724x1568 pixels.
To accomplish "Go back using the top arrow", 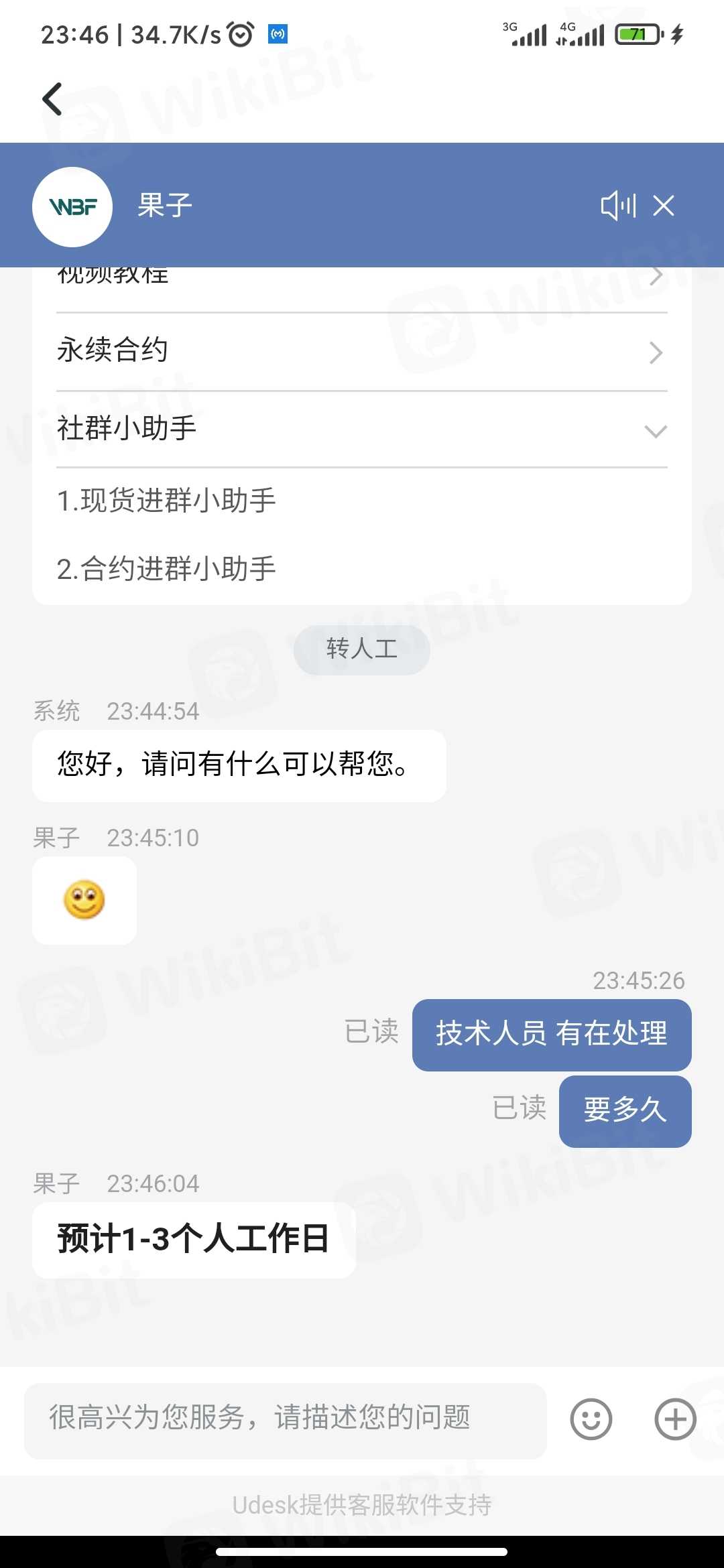I will 52,99.
